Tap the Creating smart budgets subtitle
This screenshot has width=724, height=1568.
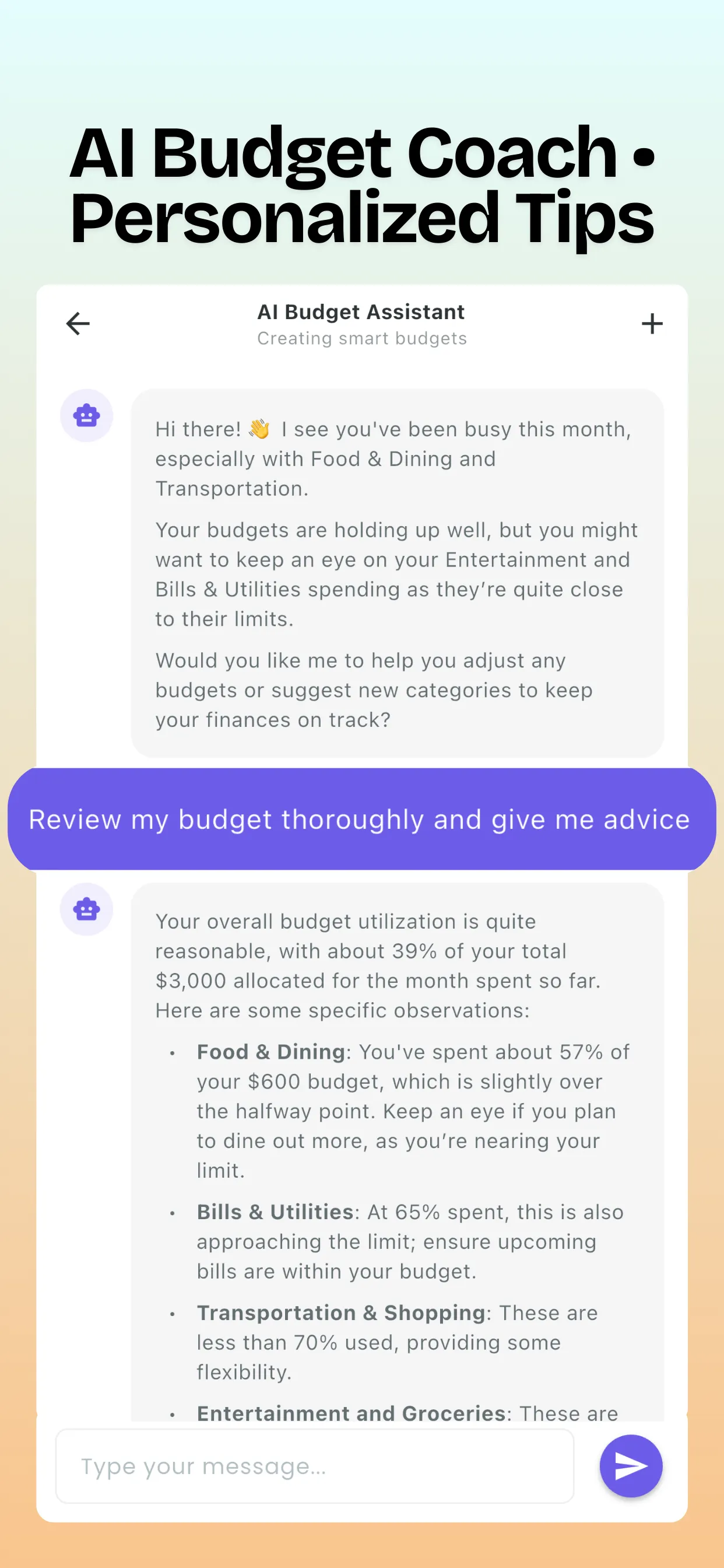click(361, 338)
